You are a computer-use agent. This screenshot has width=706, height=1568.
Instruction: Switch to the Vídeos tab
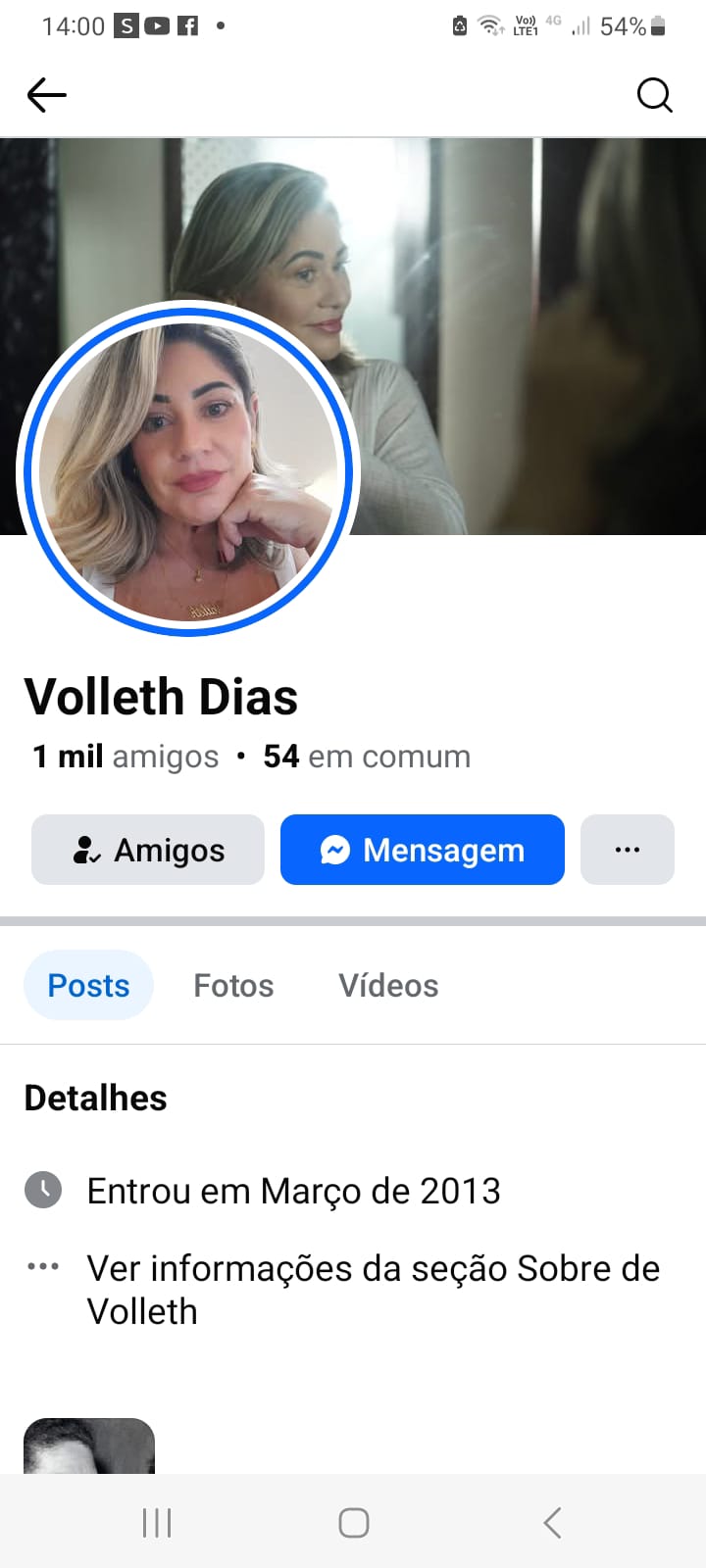(388, 985)
